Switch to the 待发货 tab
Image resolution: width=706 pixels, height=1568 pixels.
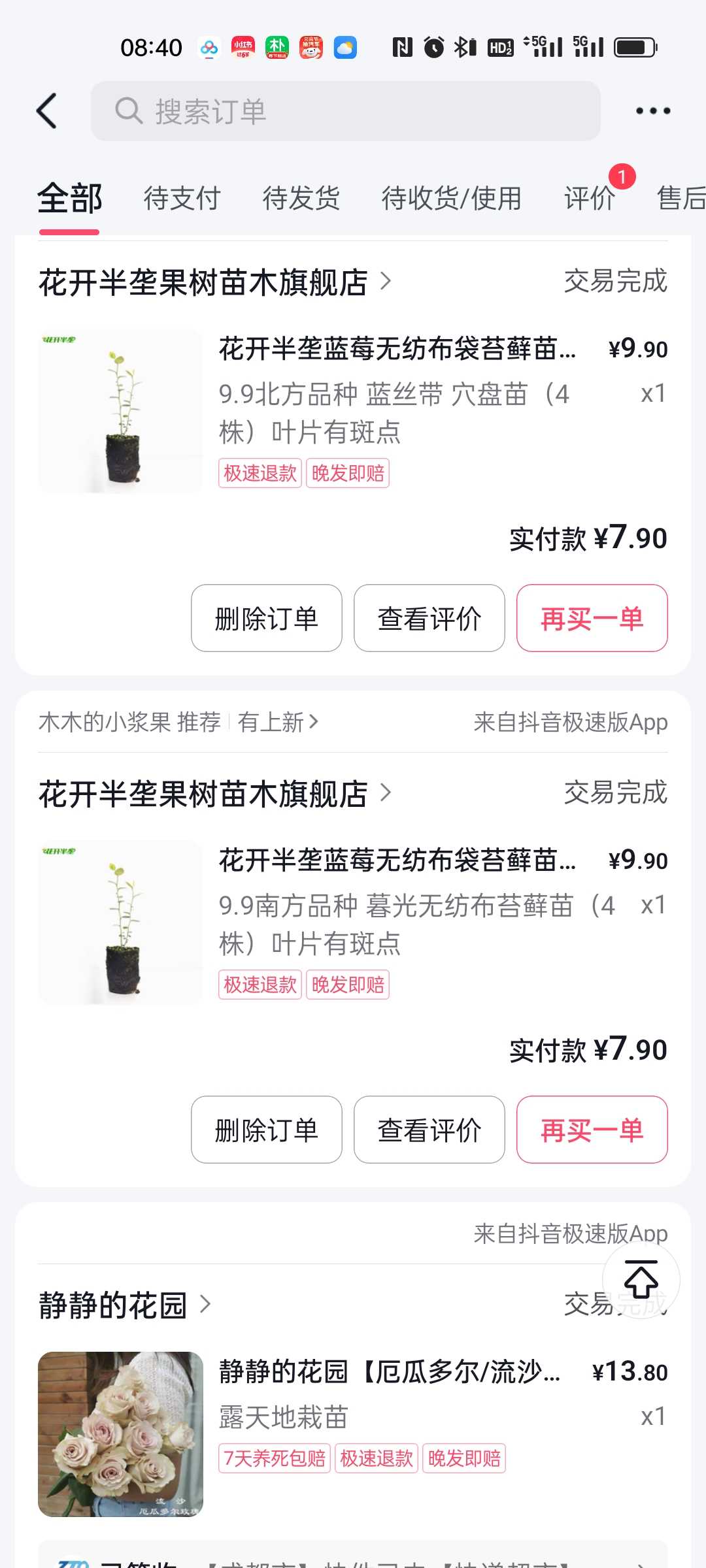301,198
